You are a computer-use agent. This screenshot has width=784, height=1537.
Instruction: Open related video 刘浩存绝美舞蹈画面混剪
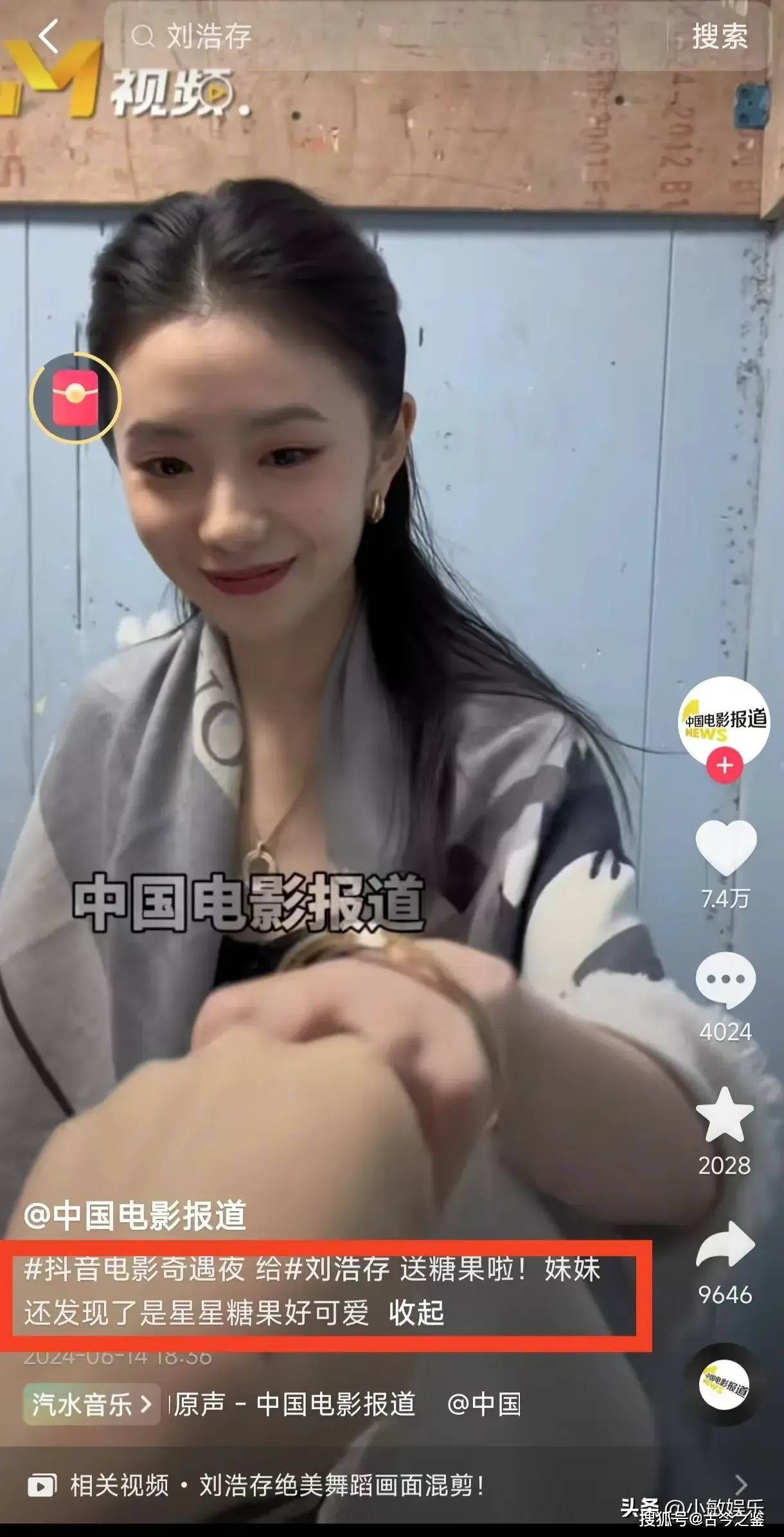(341, 1486)
